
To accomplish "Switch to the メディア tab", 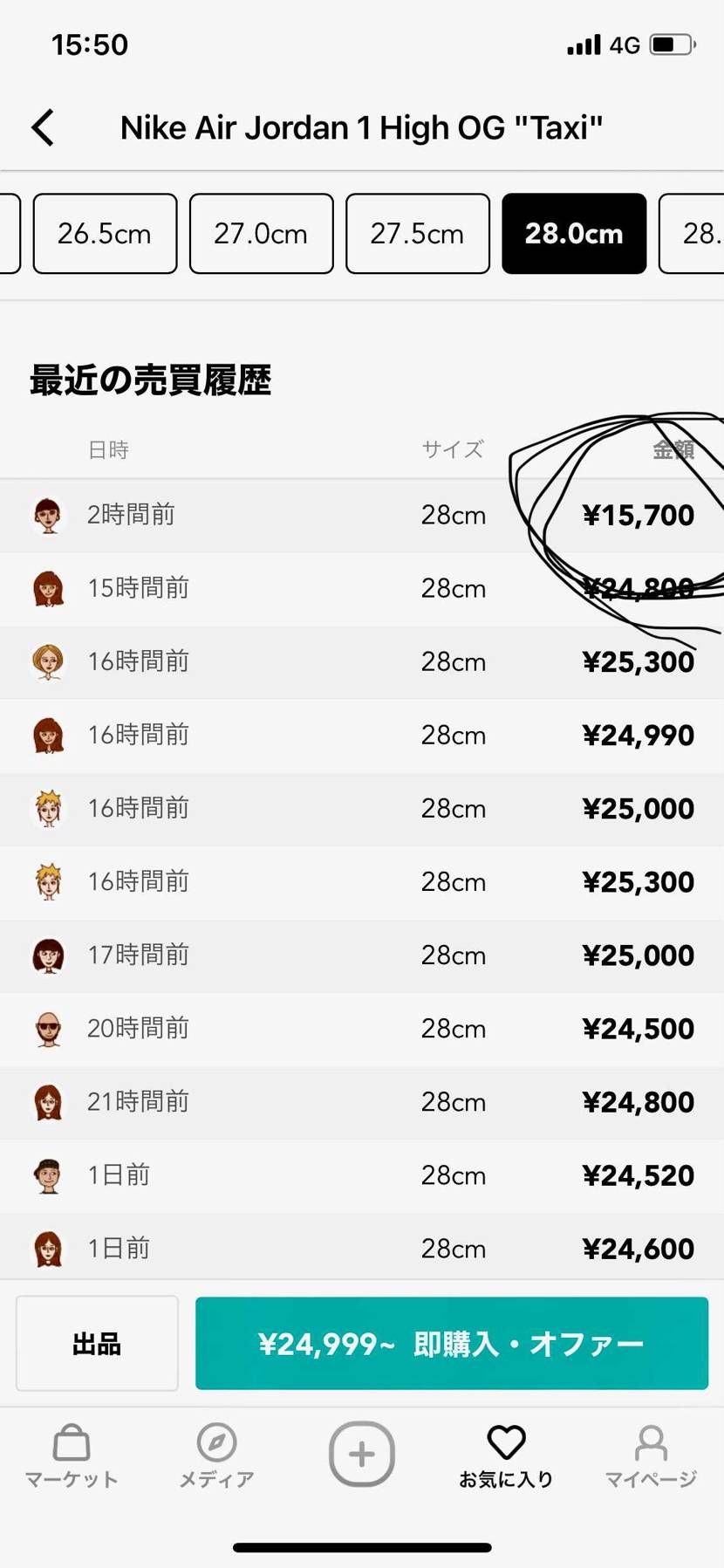I will tap(216, 1455).
